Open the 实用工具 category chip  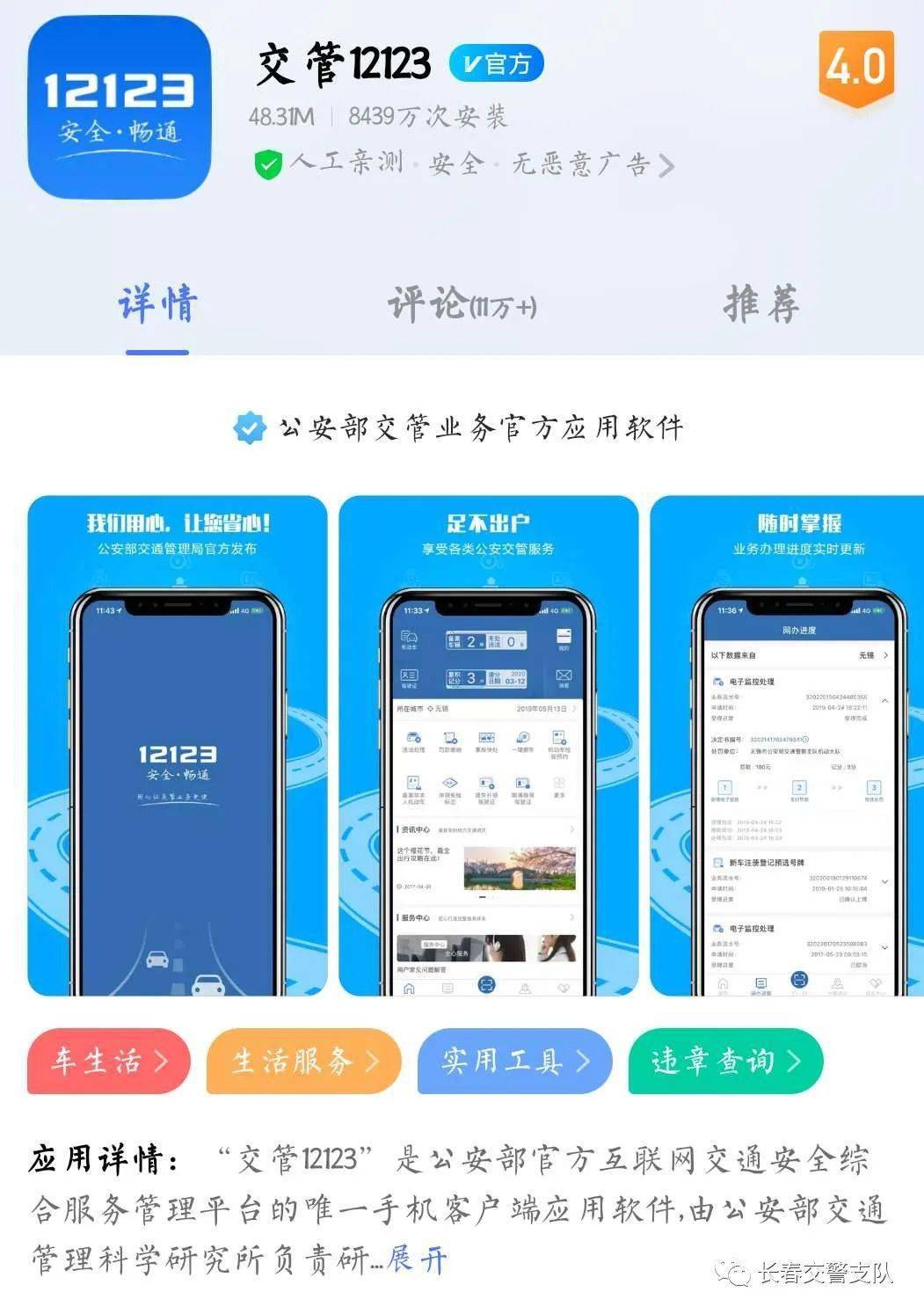point(514,1061)
